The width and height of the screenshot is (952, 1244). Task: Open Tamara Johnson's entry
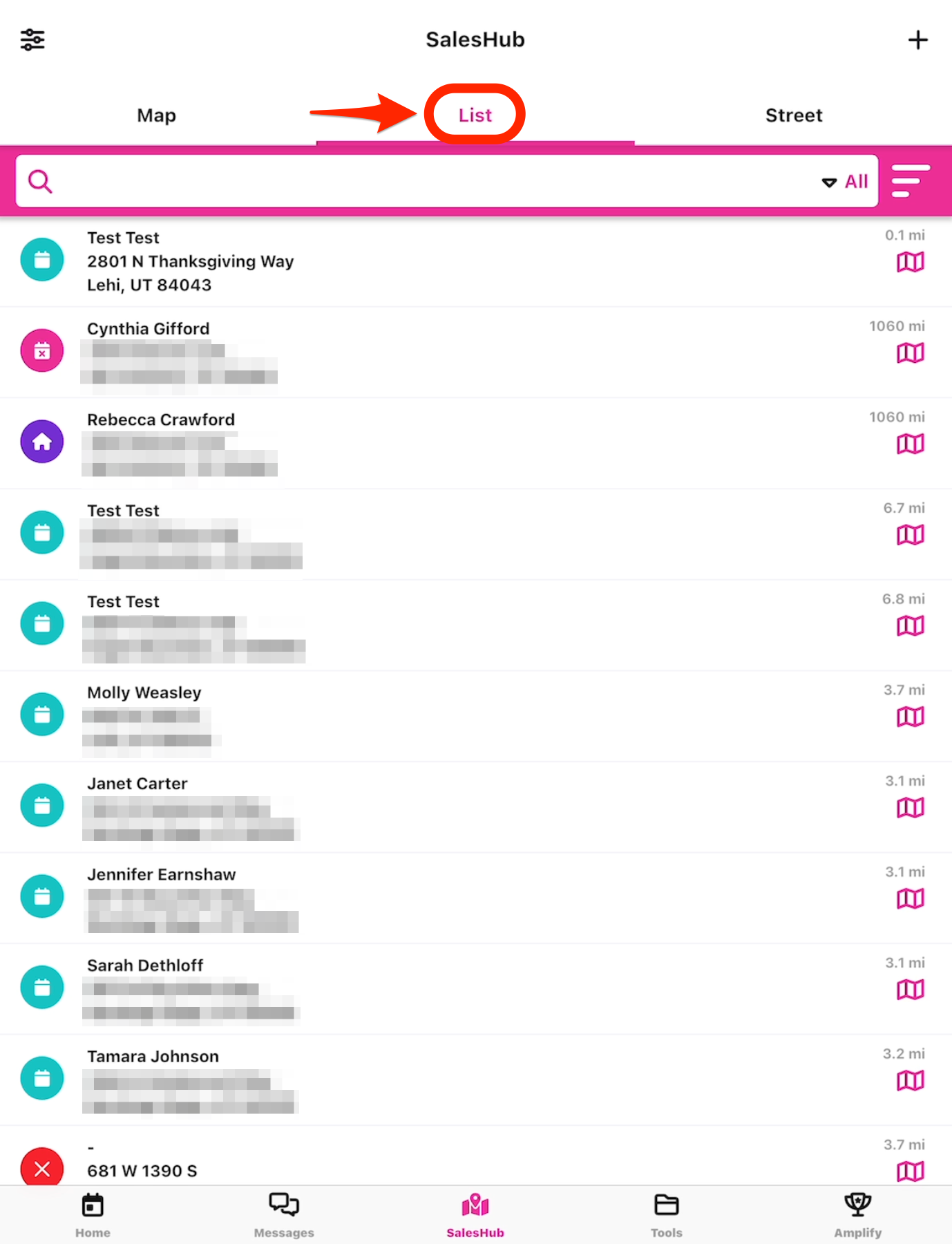pos(153,1057)
